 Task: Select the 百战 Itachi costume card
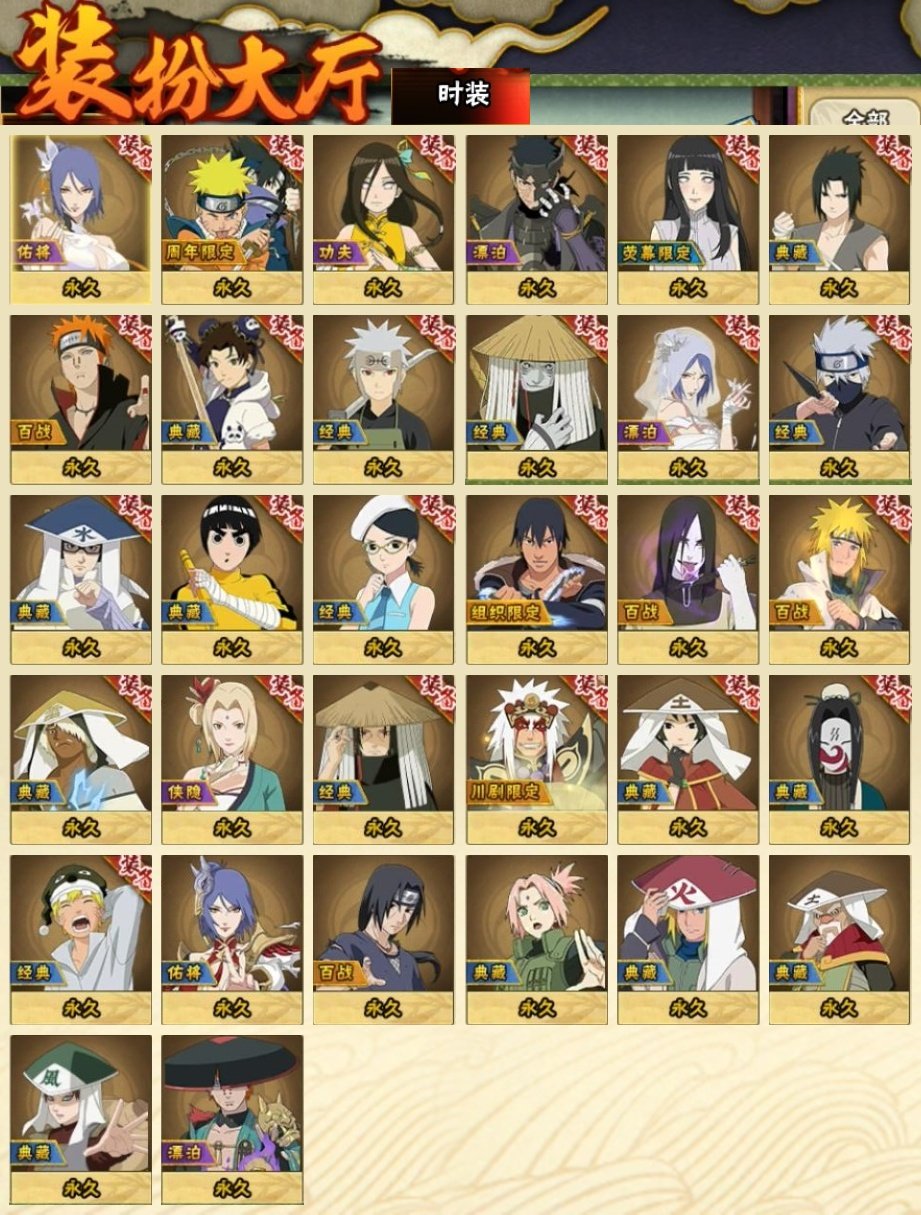[x=383, y=938]
